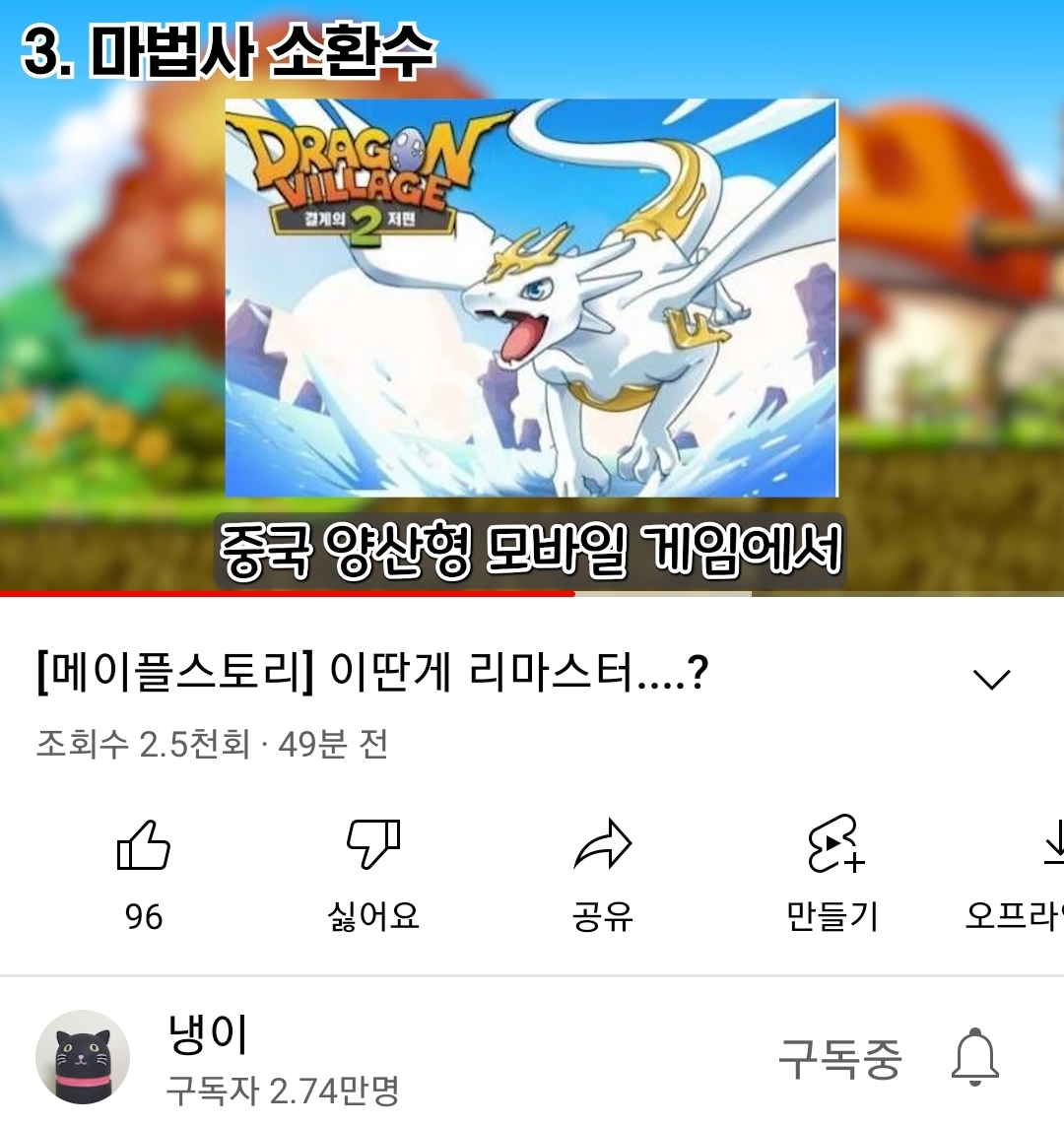Seek using the red progress bar
The width and height of the screenshot is (1064, 1125).
(x=571, y=594)
